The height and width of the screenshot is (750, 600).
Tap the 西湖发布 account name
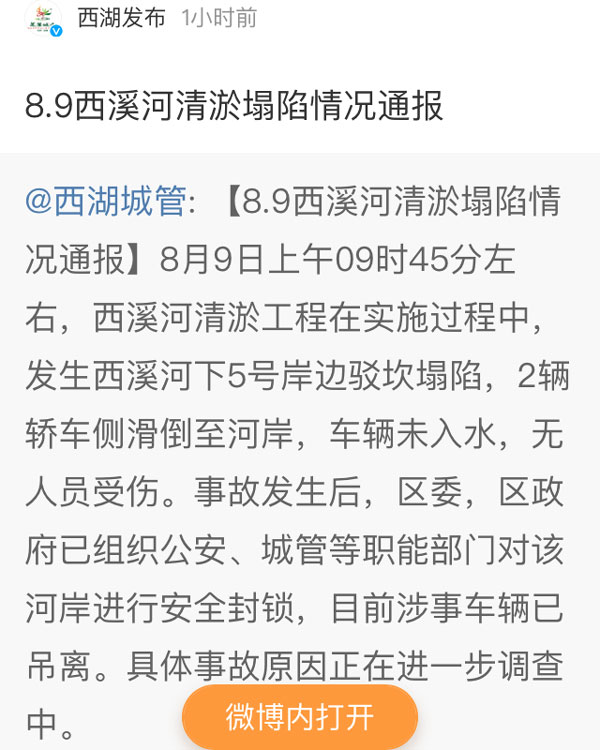(x=121, y=19)
